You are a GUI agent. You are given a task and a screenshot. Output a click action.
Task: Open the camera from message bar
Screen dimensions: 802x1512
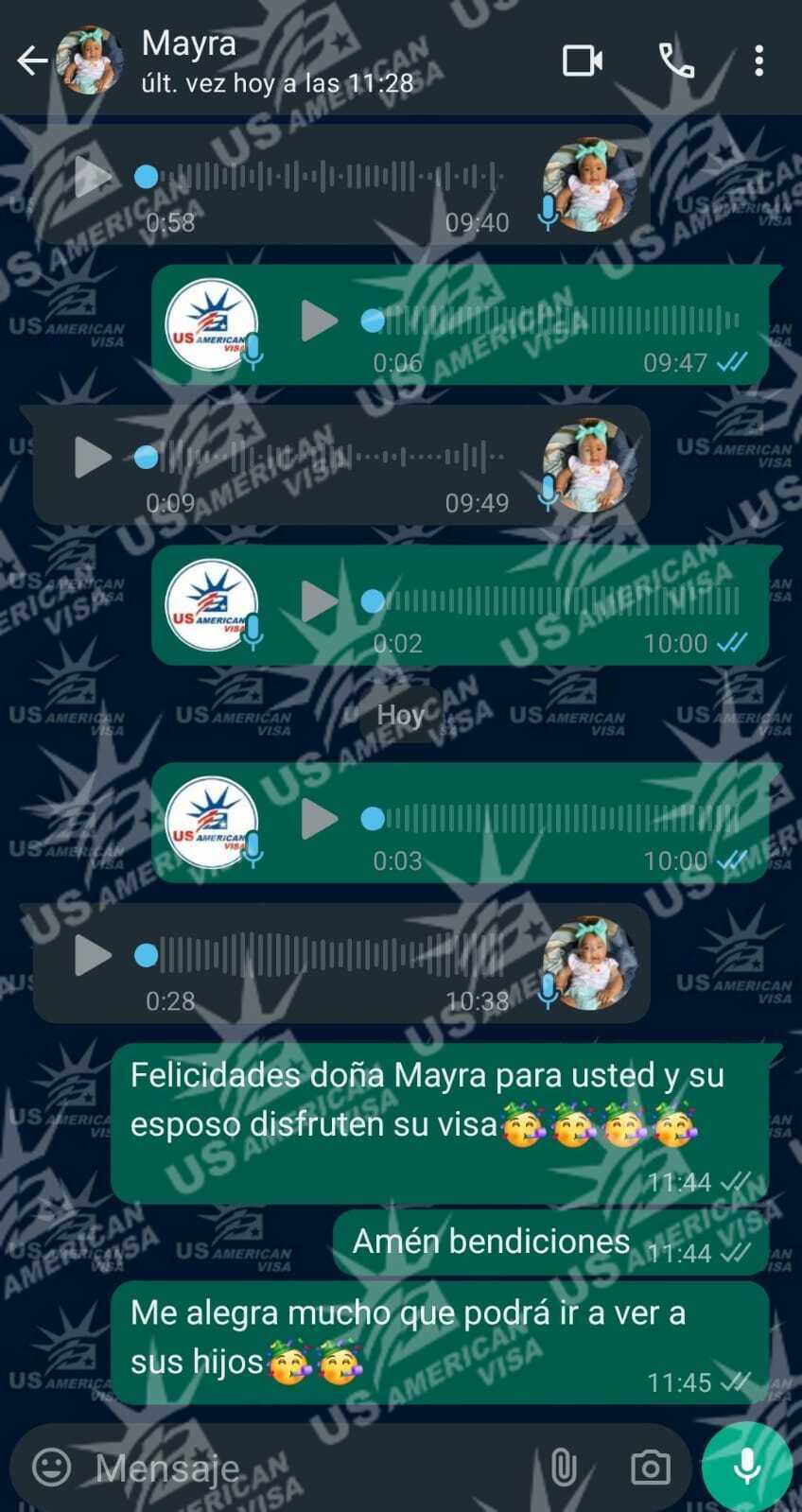pyautogui.click(x=650, y=1468)
